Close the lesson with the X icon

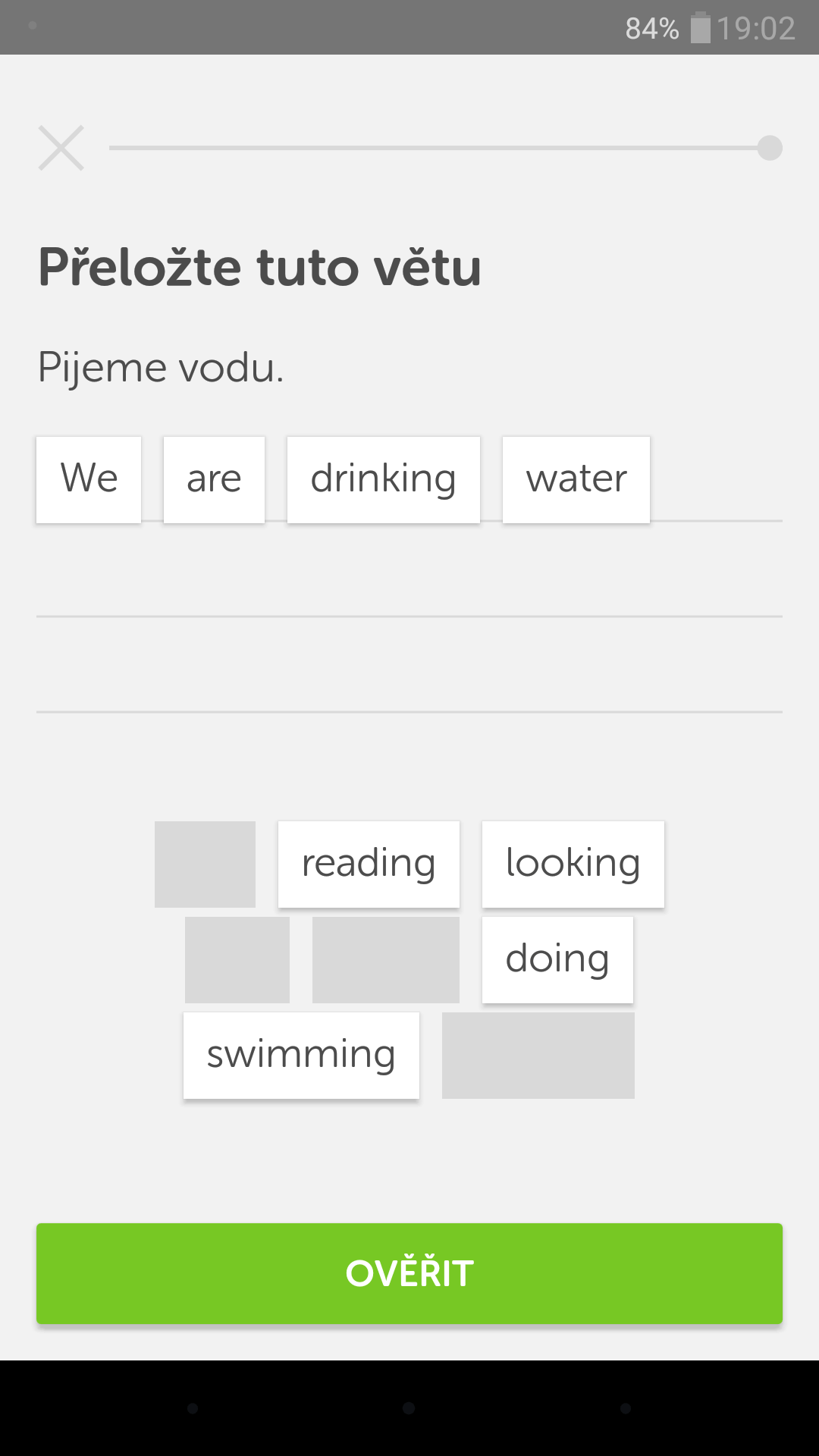(x=61, y=148)
